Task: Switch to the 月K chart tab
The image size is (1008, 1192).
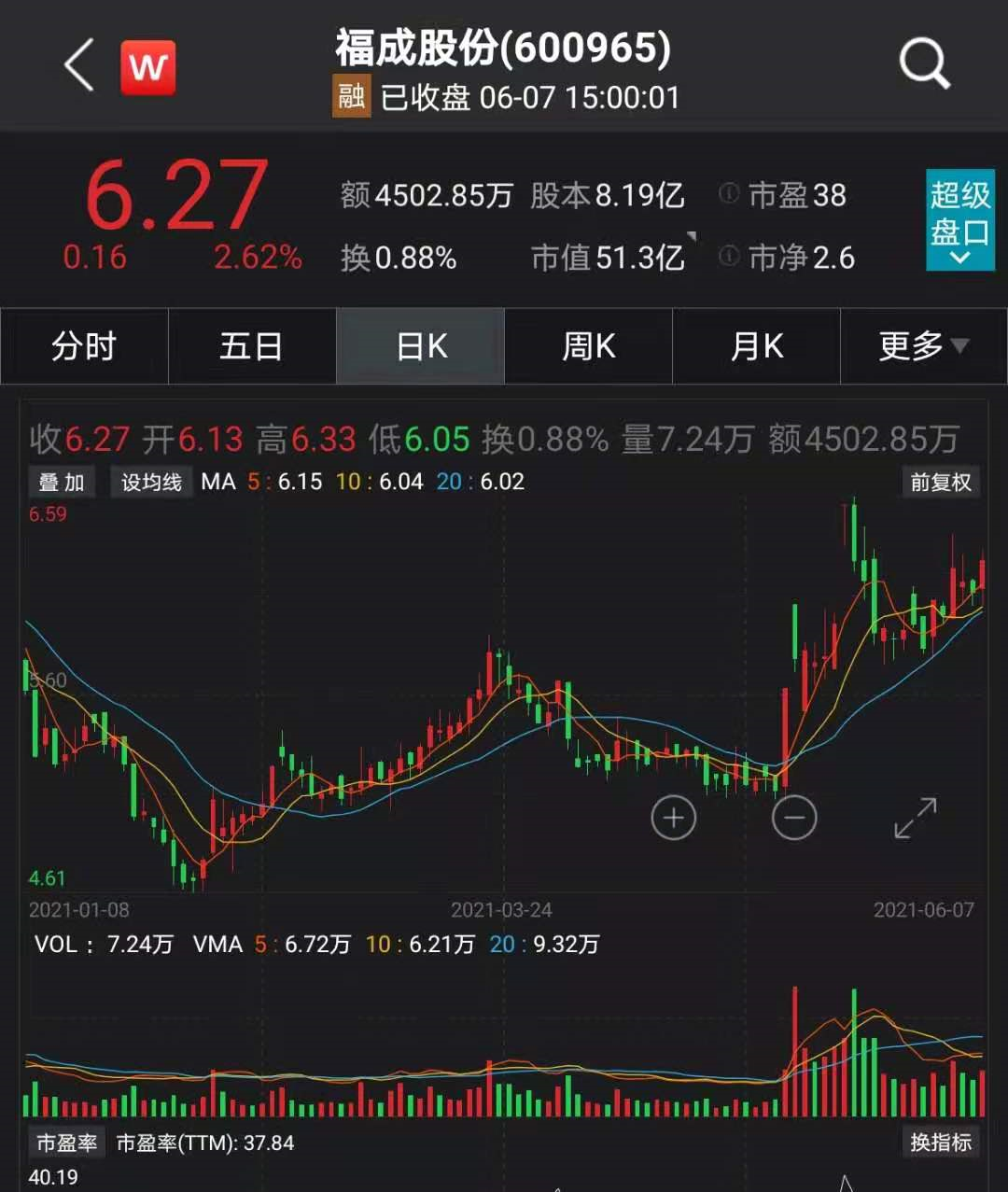Action: (x=757, y=346)
